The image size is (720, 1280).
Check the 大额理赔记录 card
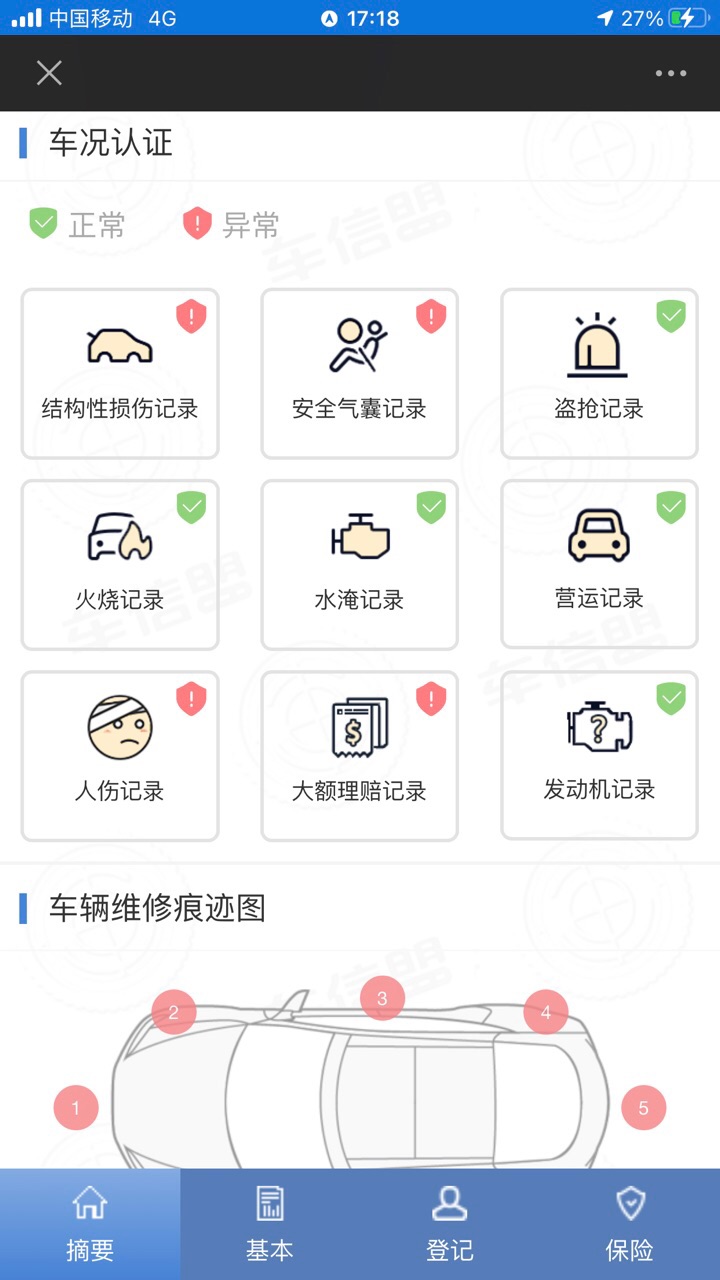pyautogui.click(x=360, y=756)
